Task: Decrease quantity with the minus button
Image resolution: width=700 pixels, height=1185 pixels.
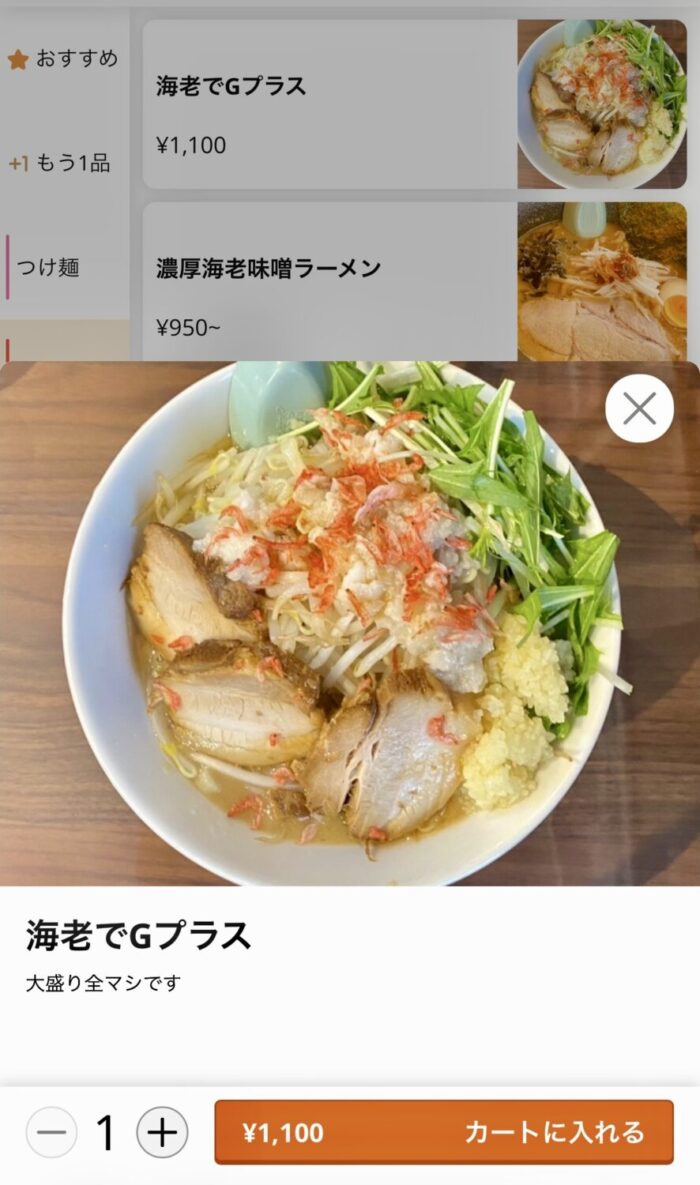Action: [51, 1132]
